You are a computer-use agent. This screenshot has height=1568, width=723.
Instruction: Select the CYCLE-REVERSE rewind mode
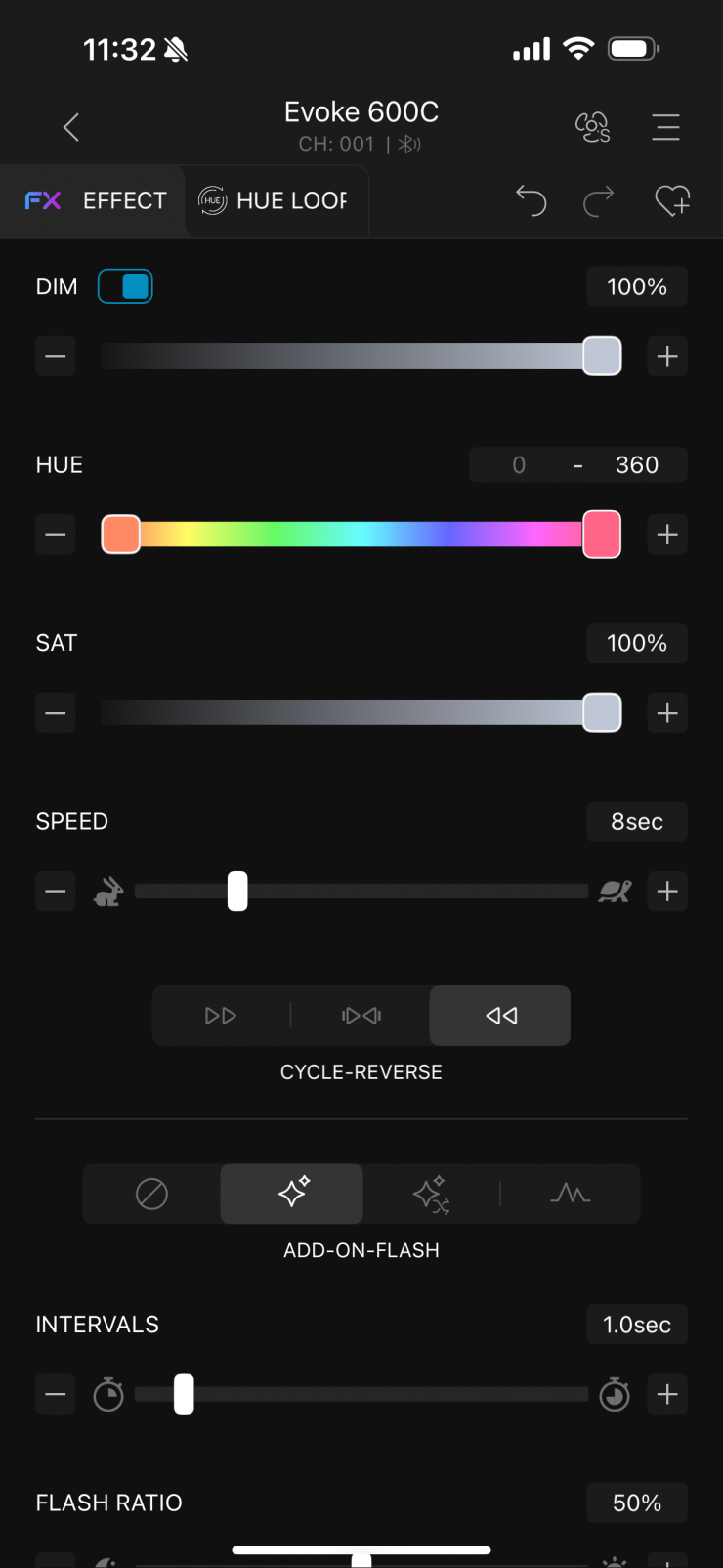pyautogui.click(x=500, y=1016)
